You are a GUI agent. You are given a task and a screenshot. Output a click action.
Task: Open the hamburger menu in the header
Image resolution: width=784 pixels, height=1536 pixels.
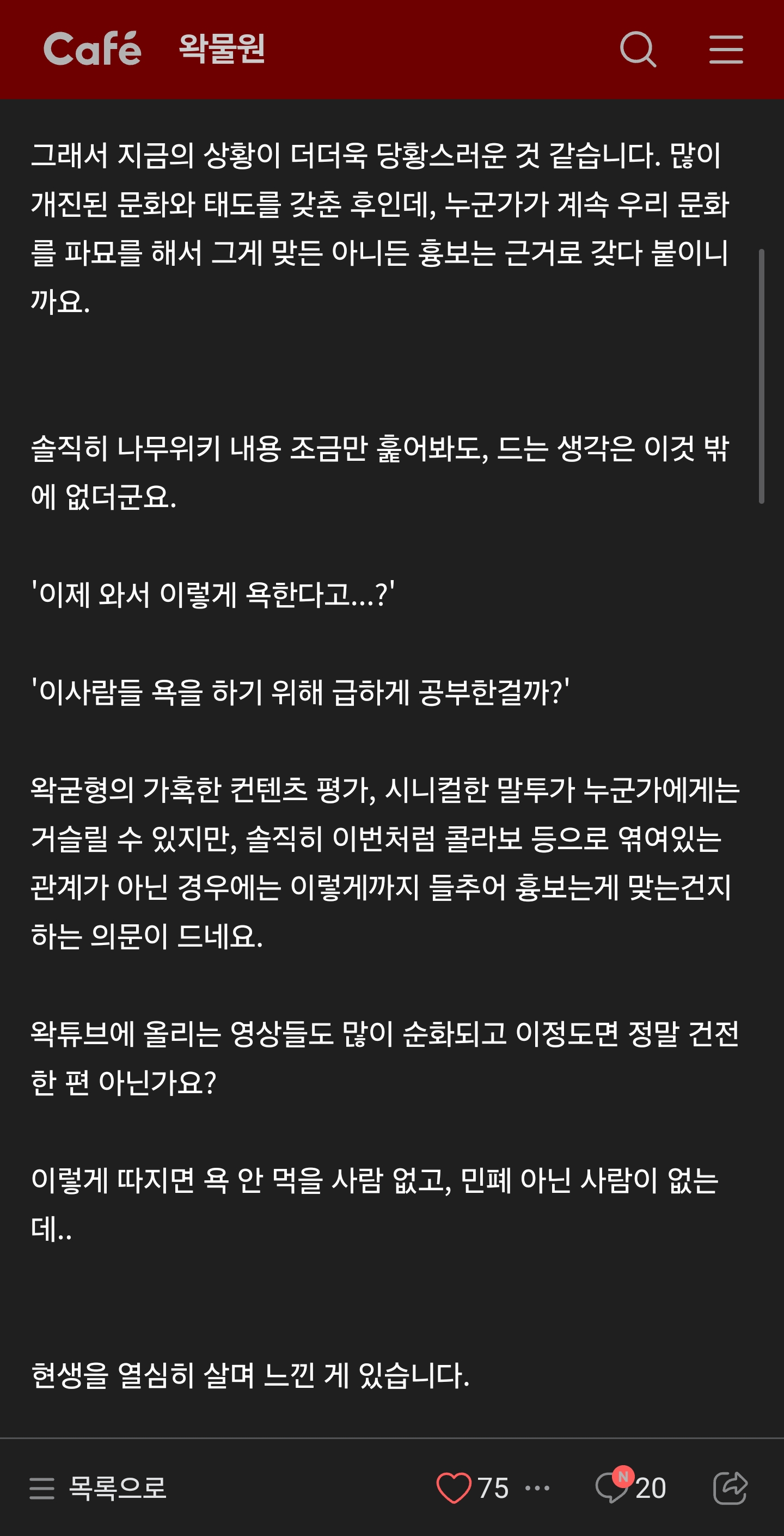(x=726, y=50)
